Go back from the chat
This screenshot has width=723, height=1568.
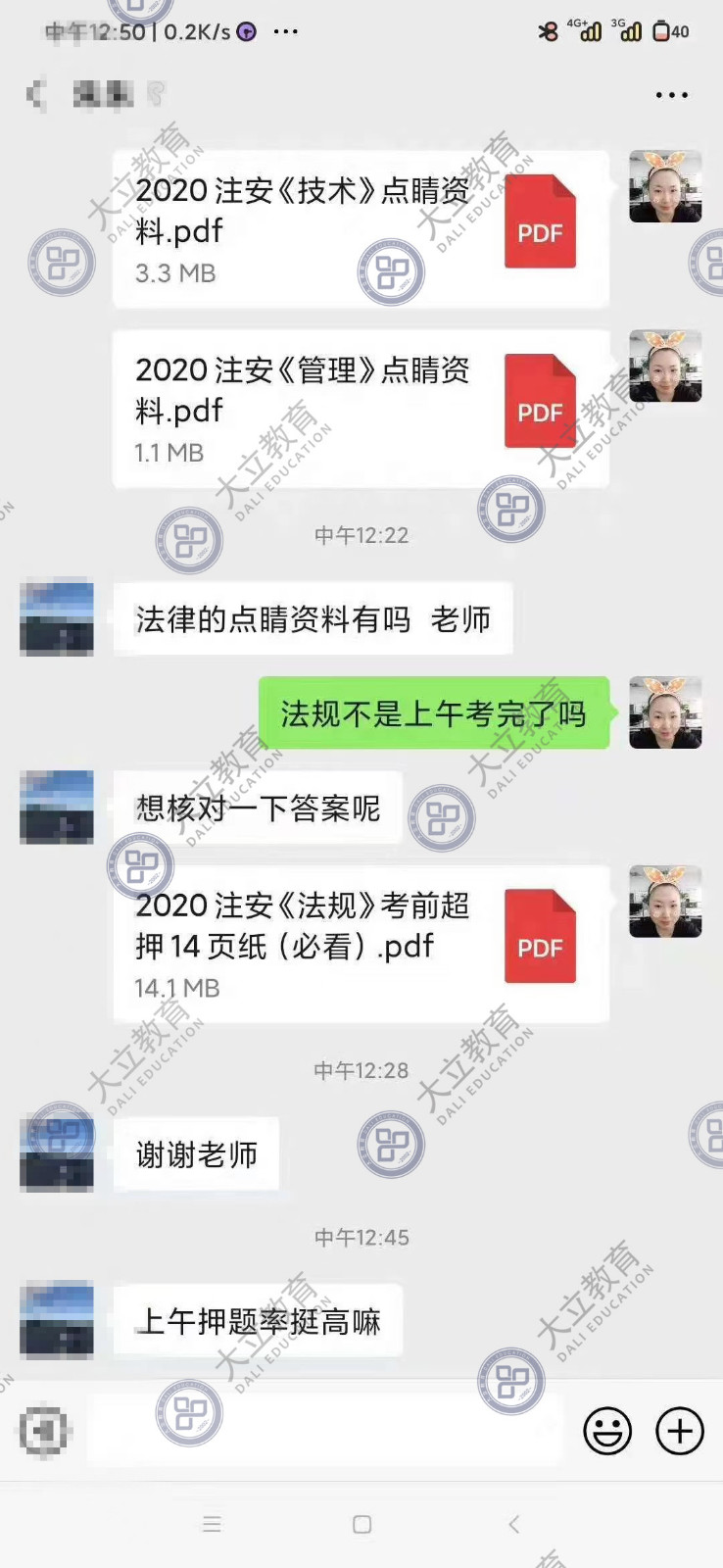pos(37,95)
